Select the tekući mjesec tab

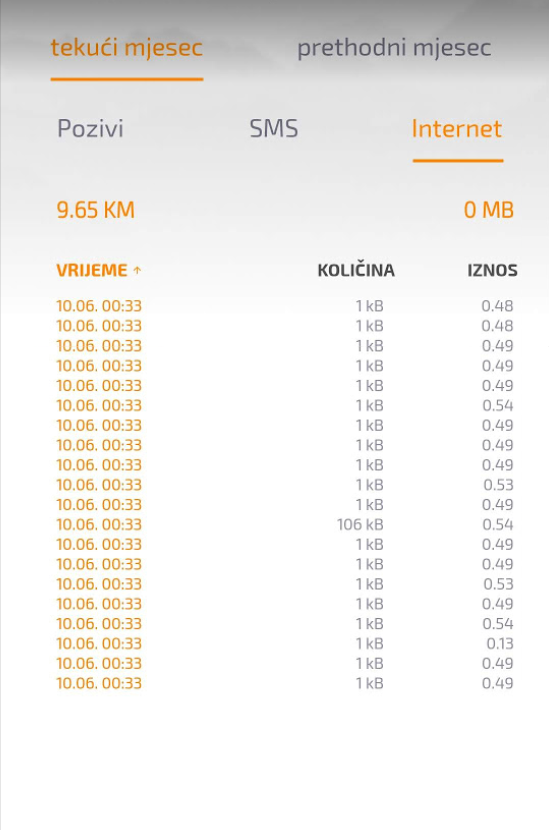pyautogui.click(x=127, y=48)
